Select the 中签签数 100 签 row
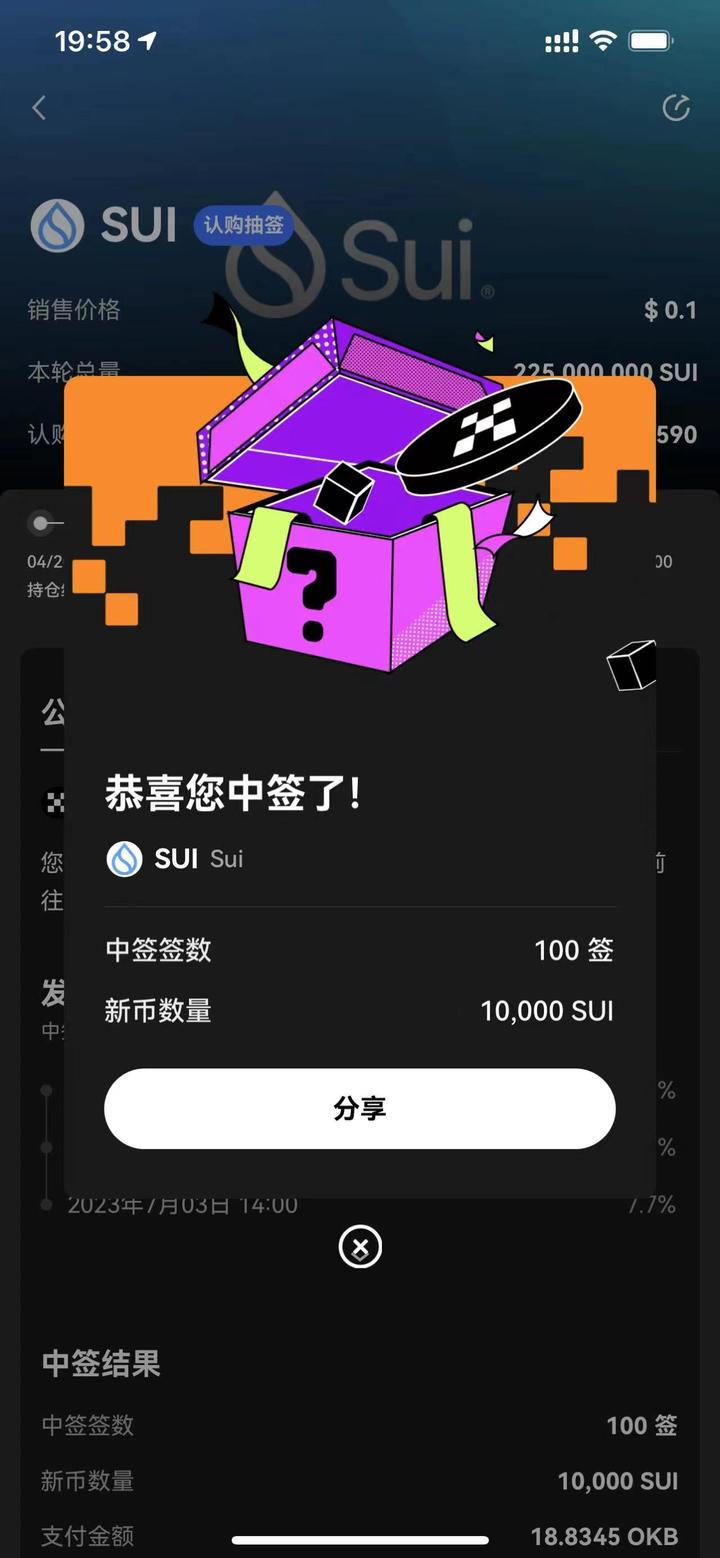 click(x=360, y=950)
